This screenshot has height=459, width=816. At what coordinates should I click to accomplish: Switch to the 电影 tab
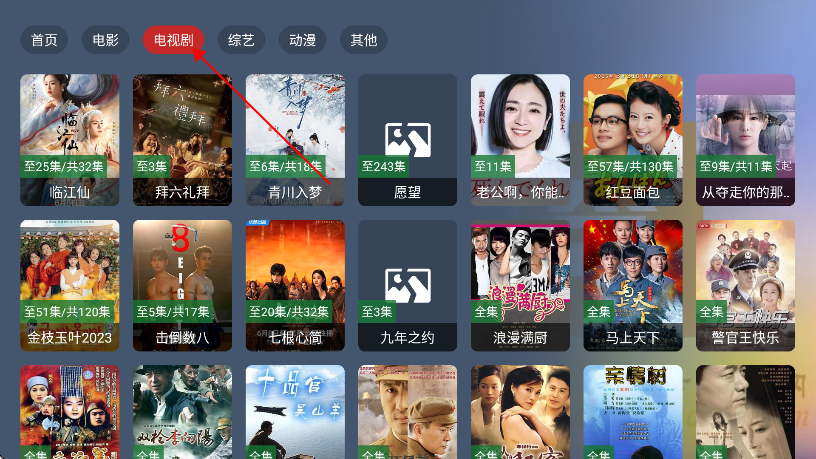coord(105,40)
